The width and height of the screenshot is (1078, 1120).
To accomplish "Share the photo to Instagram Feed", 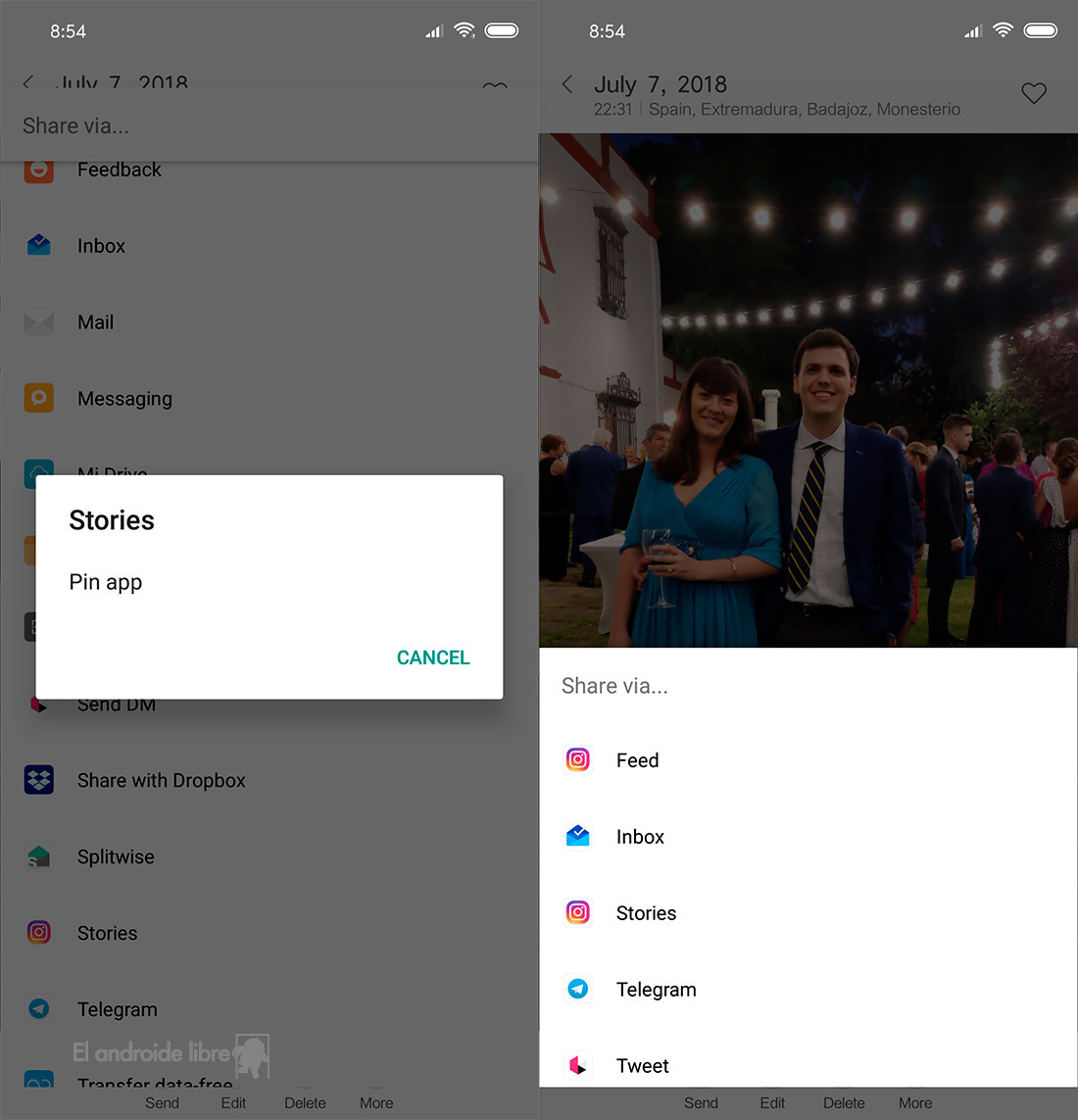I will pyautogui.click(x=637, y=760).
